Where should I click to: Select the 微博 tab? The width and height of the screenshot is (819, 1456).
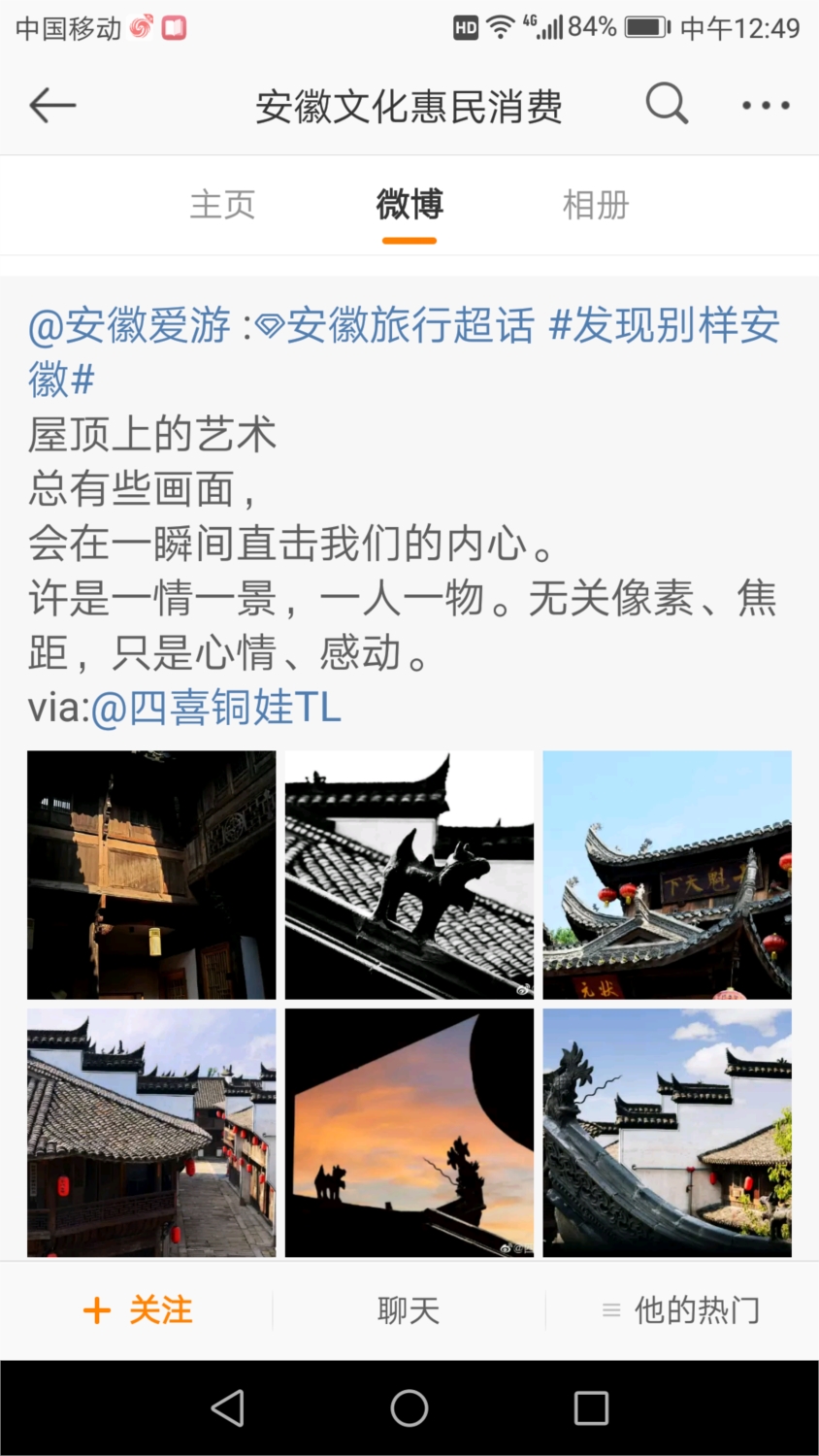pyautogui.click(x=409, y=205)
